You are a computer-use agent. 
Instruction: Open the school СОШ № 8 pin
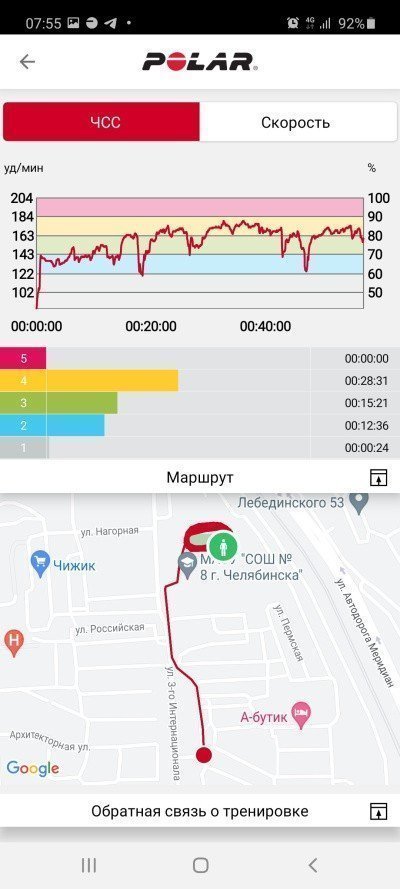click(x=188, y=562)
